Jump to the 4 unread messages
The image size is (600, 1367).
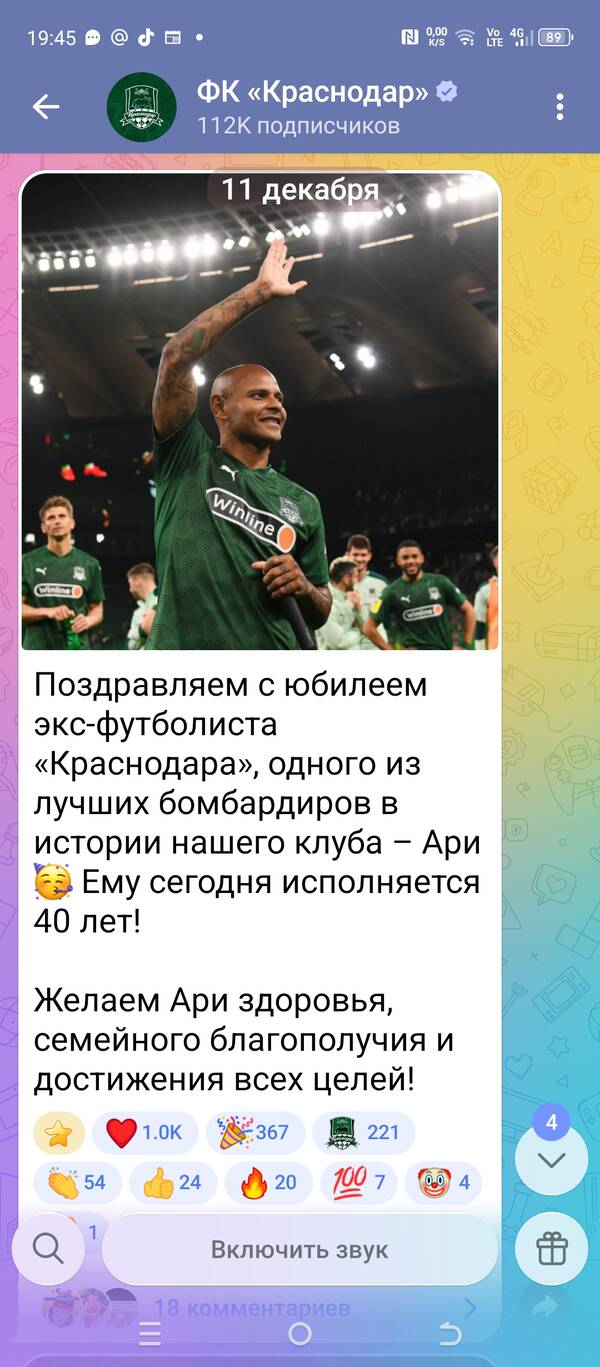(x=551, y=1159)
